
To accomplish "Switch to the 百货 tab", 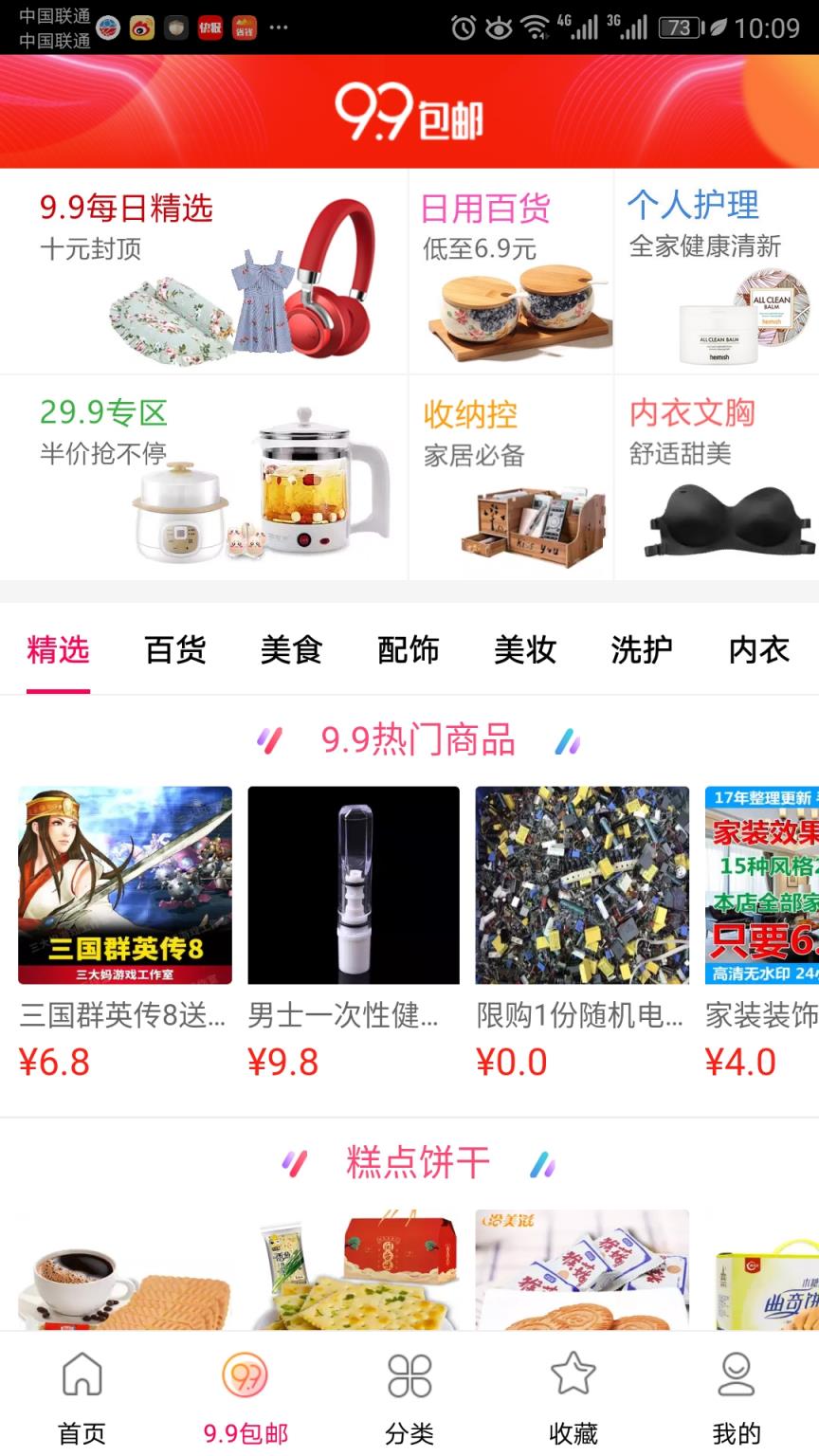I will [173, 650].
